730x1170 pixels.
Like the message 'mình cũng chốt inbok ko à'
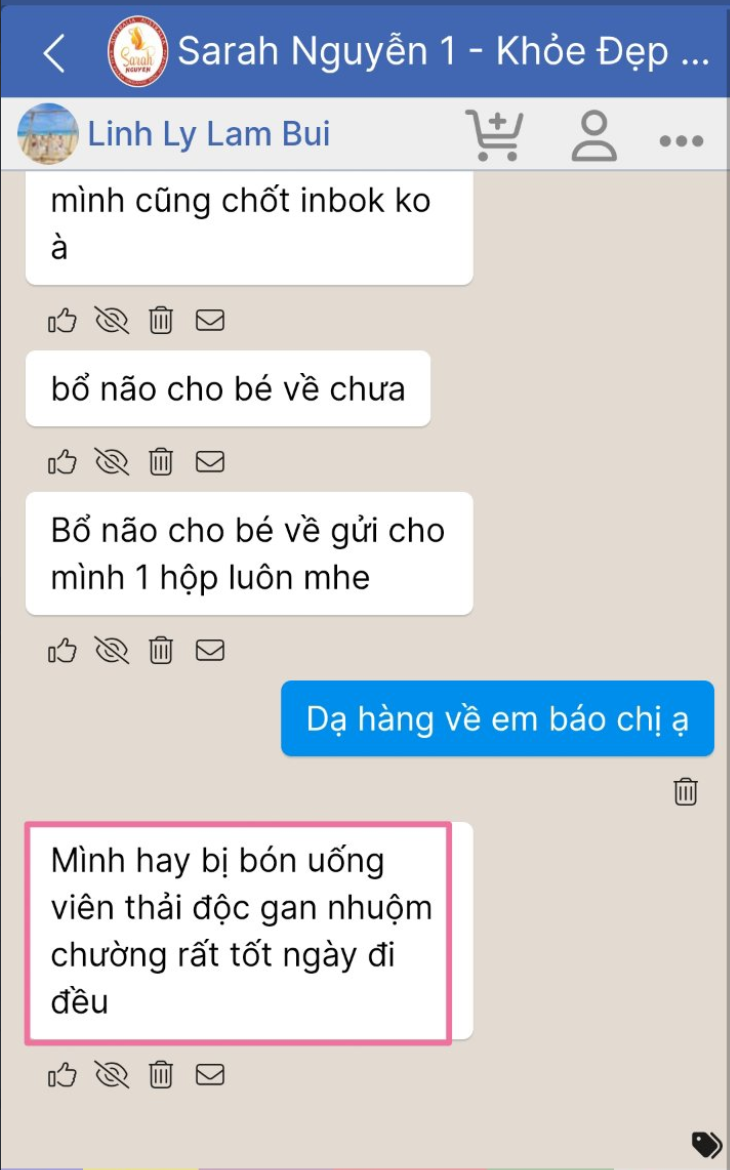pos(63,321)
